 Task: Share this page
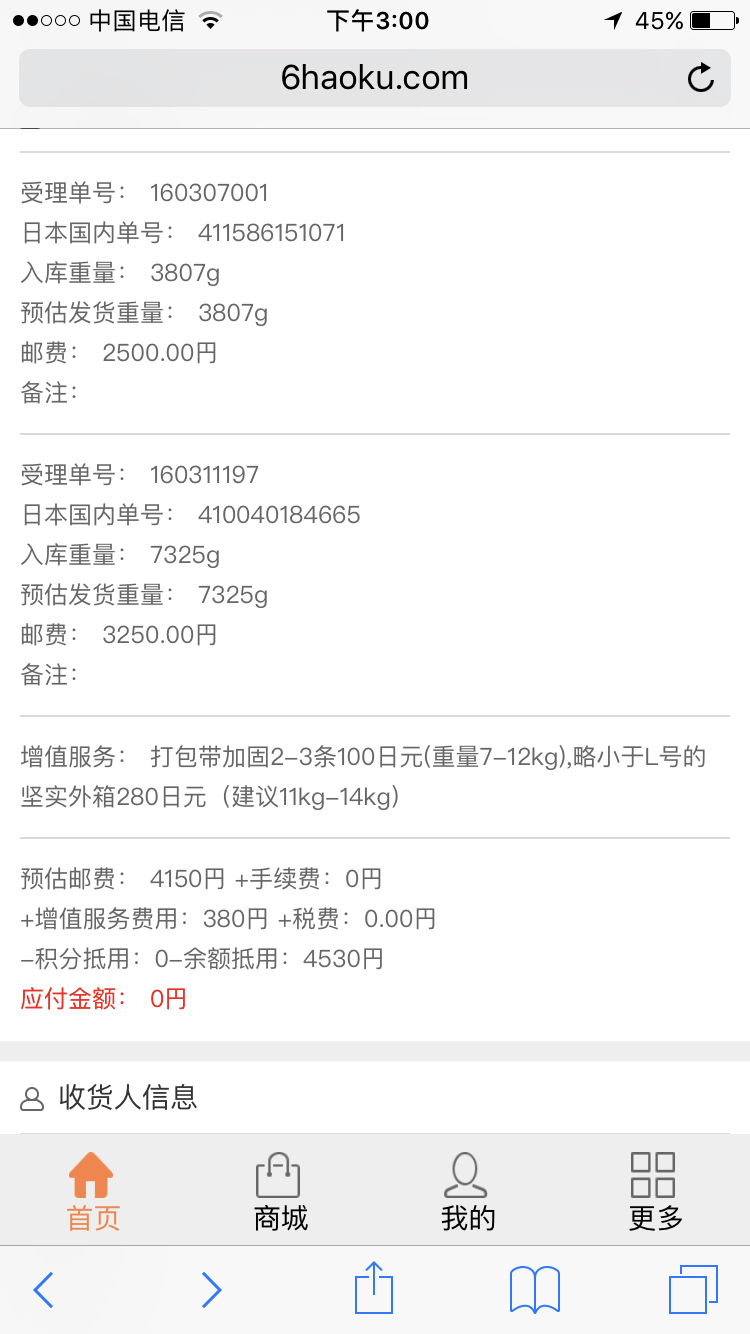coord(374,1288)
